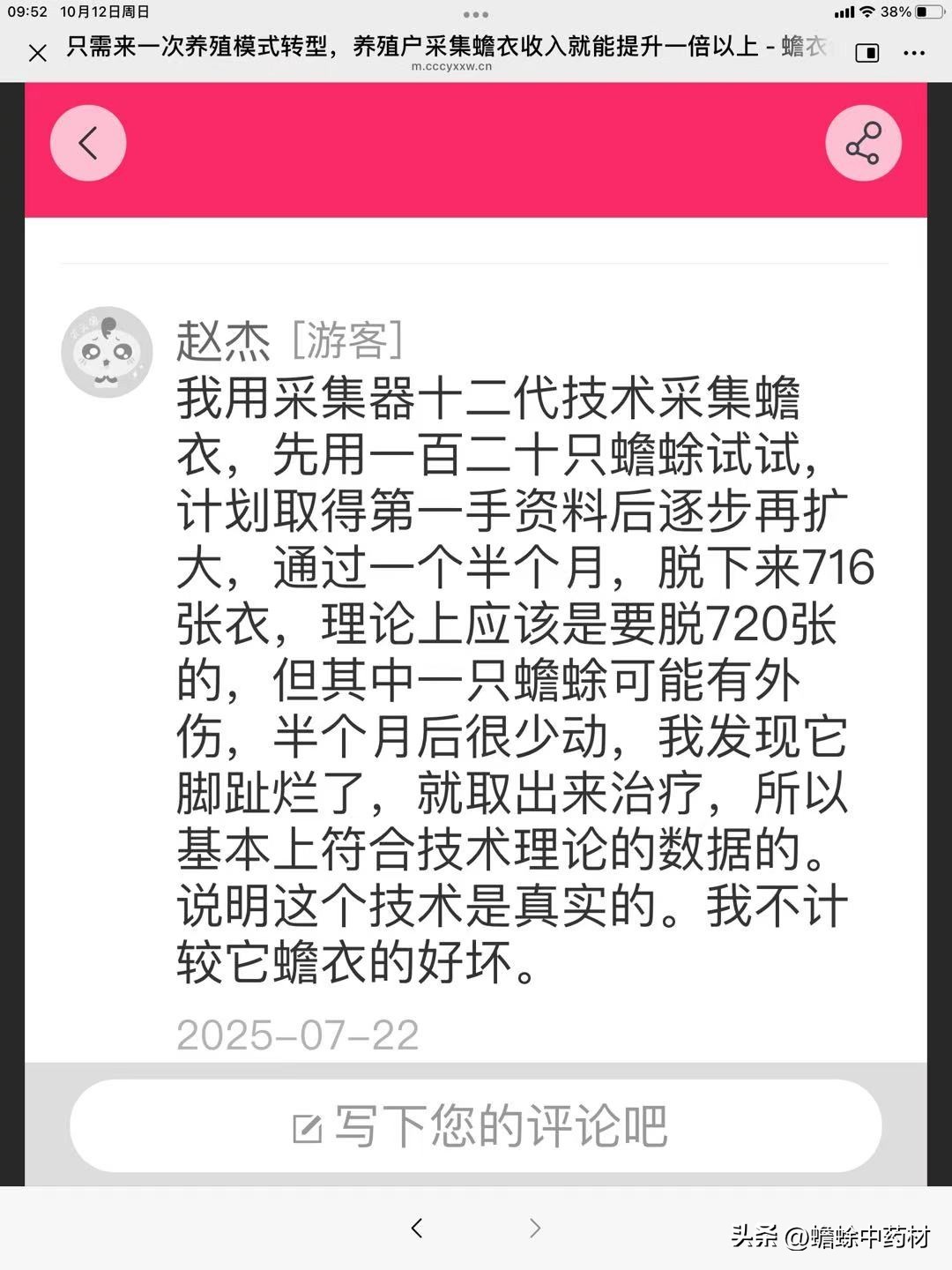Close the in-app browser page
This screenshot has height=1270, width=952.
37,53
